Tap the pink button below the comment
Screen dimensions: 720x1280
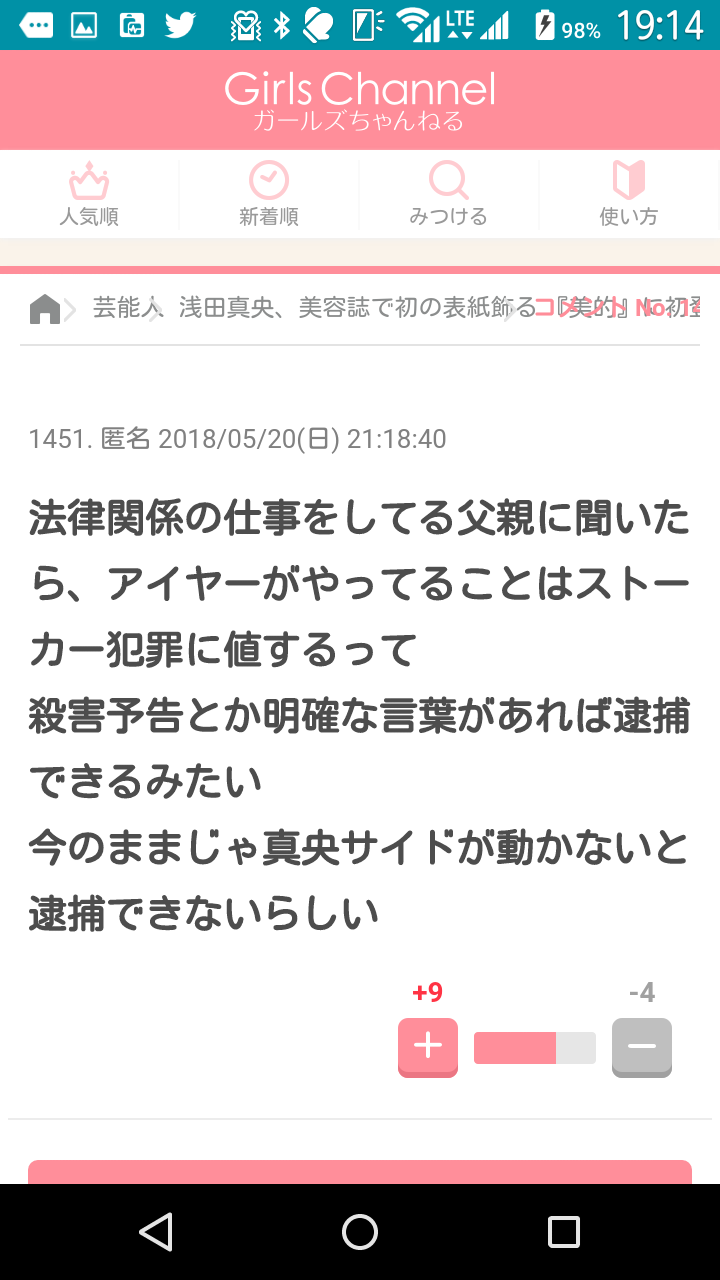(360, 1172)
